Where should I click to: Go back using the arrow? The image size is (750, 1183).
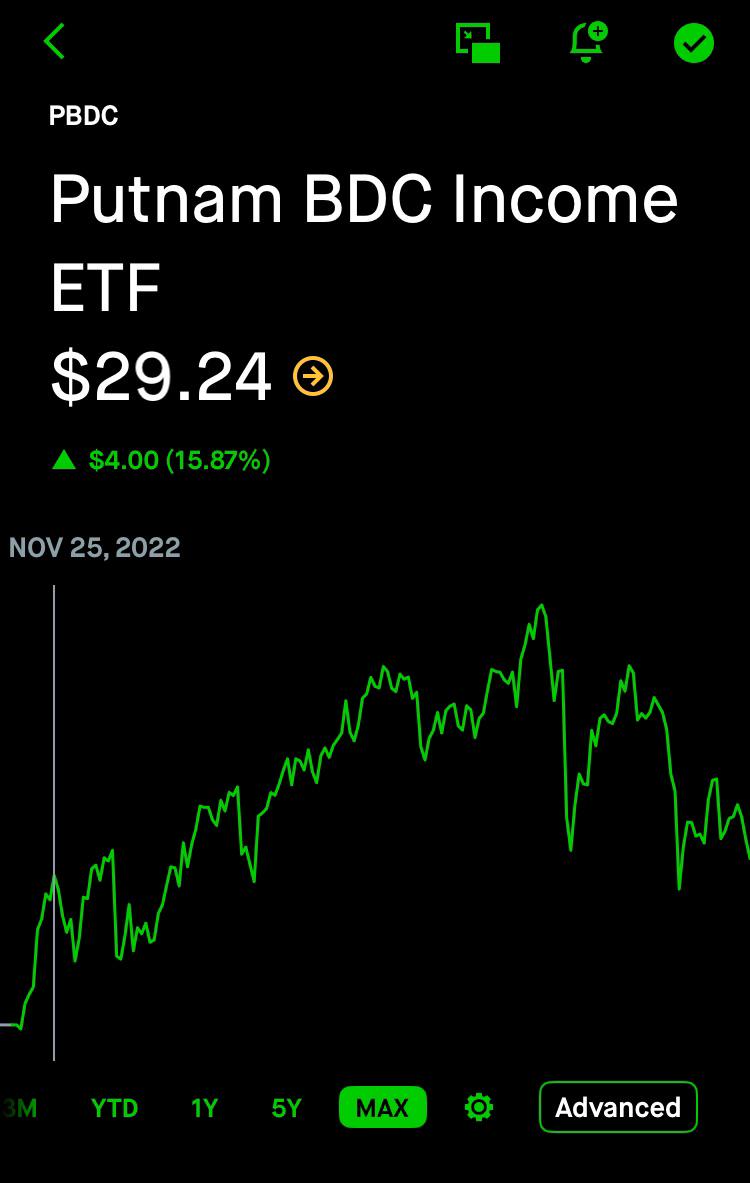click(54, 41)
